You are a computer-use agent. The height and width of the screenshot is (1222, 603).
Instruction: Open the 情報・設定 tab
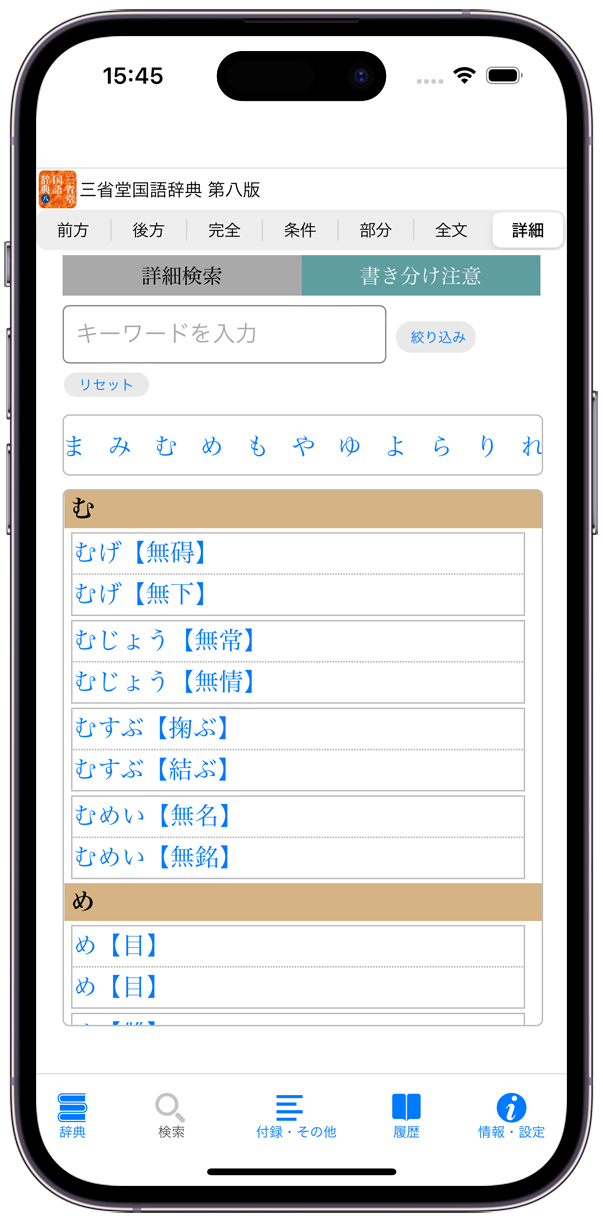(511, 1115)
